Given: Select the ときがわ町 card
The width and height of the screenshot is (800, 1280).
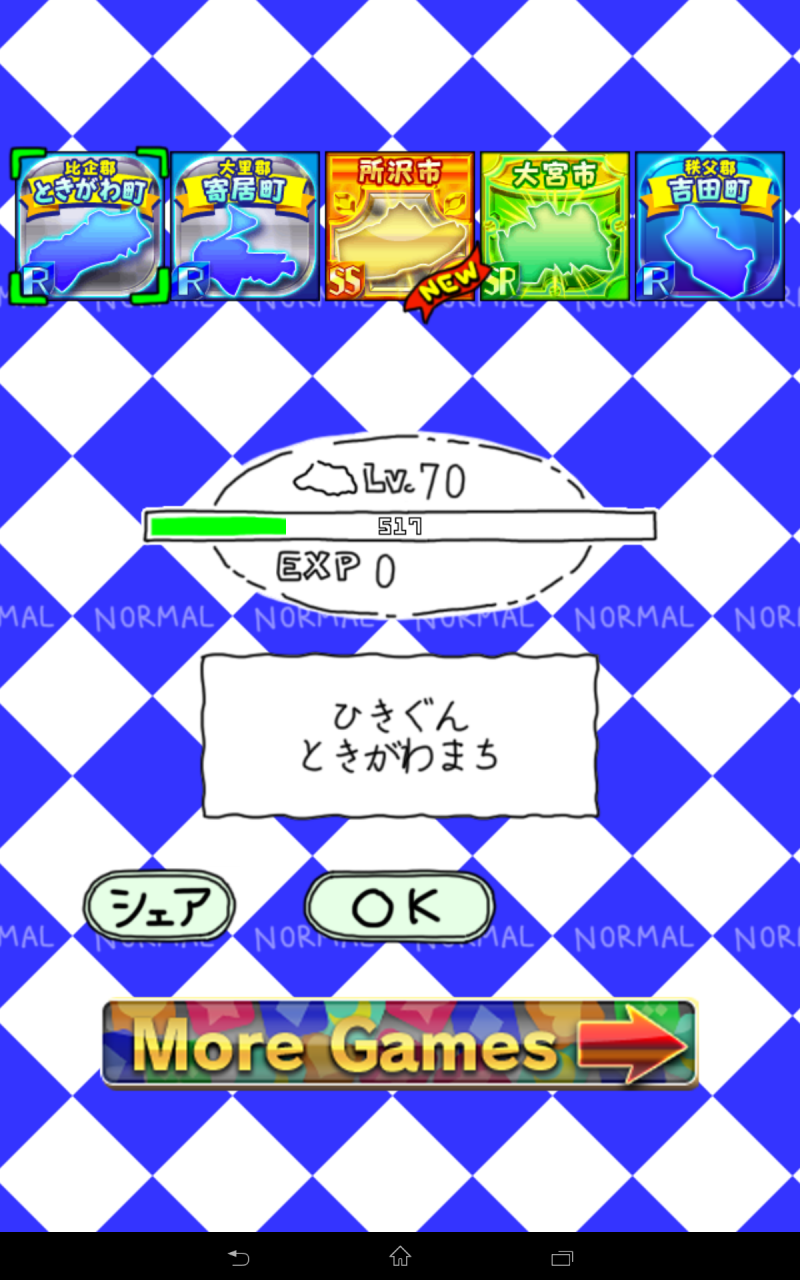Looking at the screenshot, I should [x=91, y=226].
